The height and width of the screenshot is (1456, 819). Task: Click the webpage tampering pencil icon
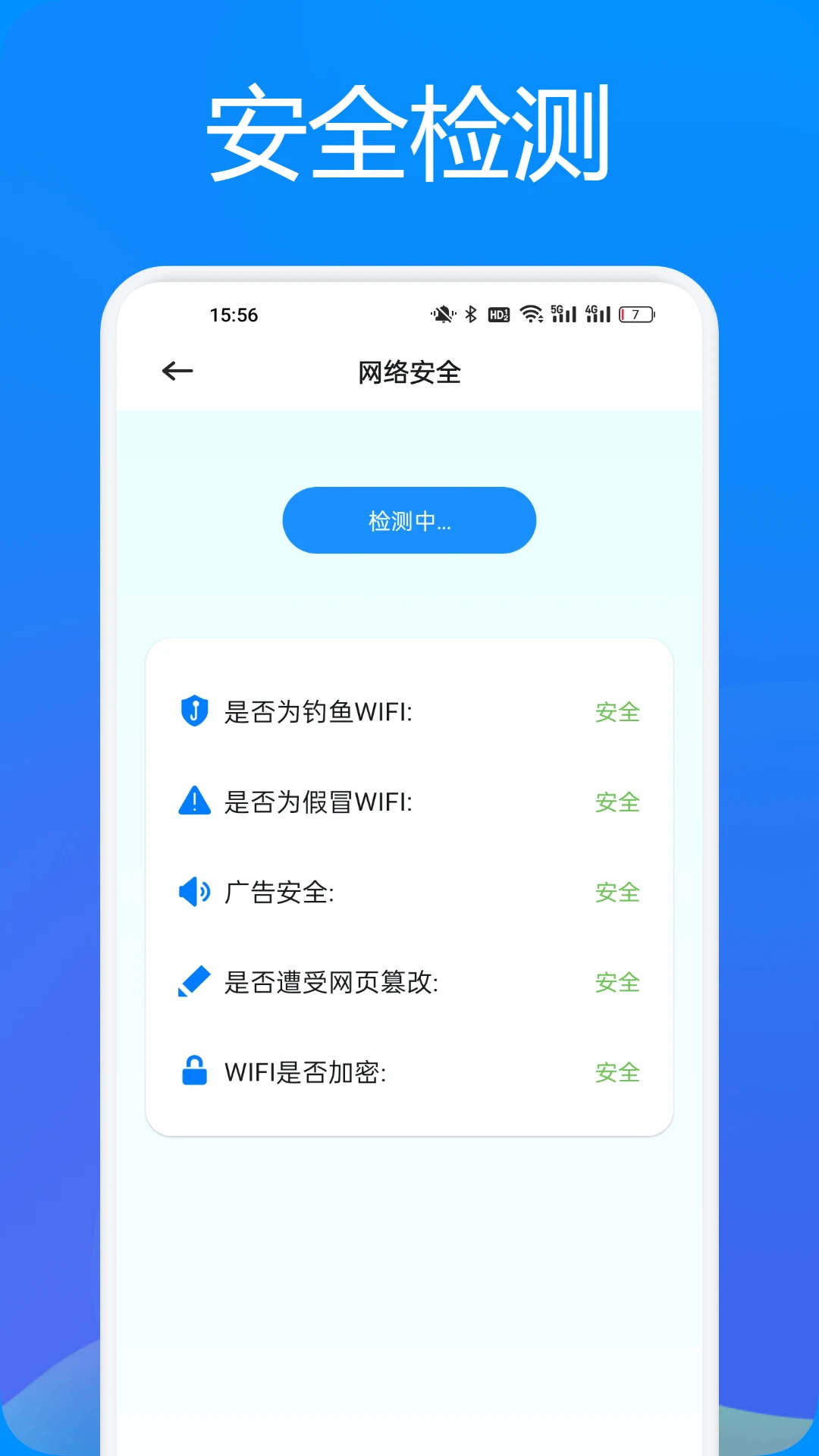(194, 982)
